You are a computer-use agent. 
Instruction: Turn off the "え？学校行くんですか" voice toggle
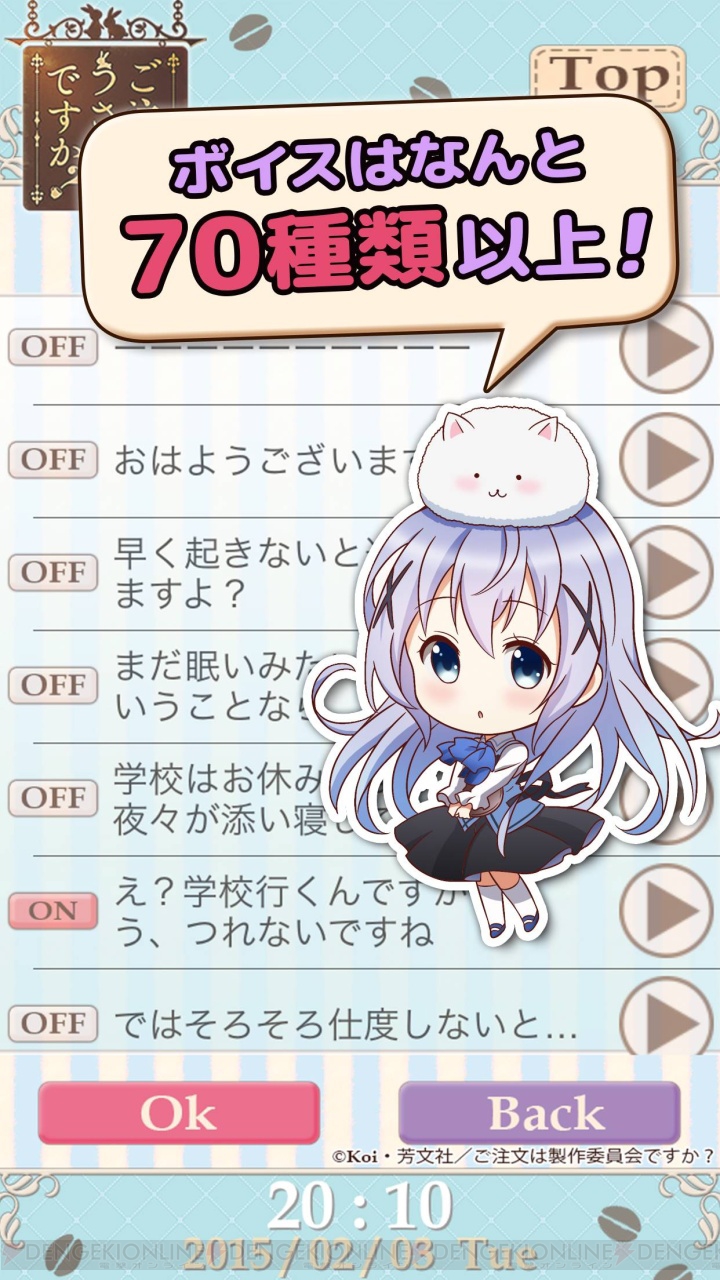tap(55, 911)
